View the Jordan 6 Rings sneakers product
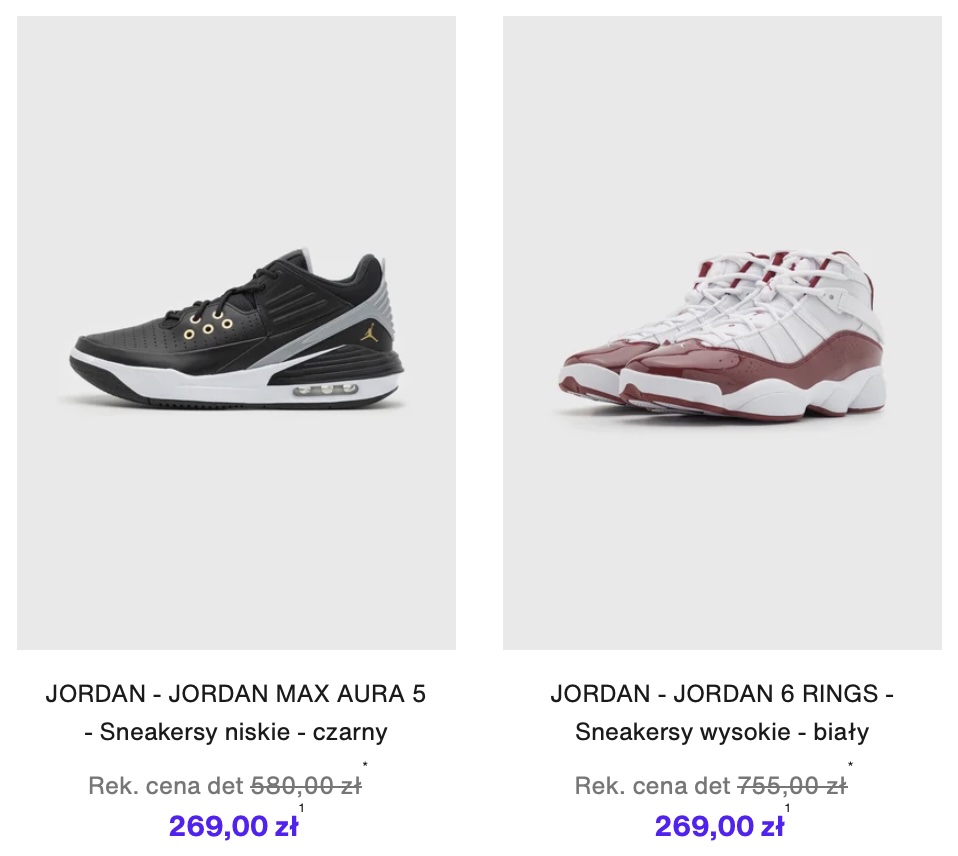This screenshot has height=856, width=958. click(721, 333)
